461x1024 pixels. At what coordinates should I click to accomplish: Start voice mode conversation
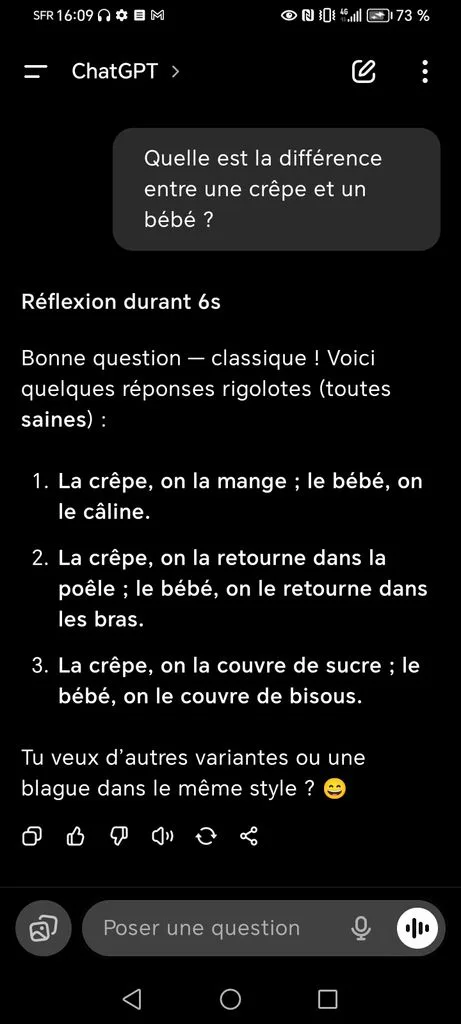coord(417,928)
